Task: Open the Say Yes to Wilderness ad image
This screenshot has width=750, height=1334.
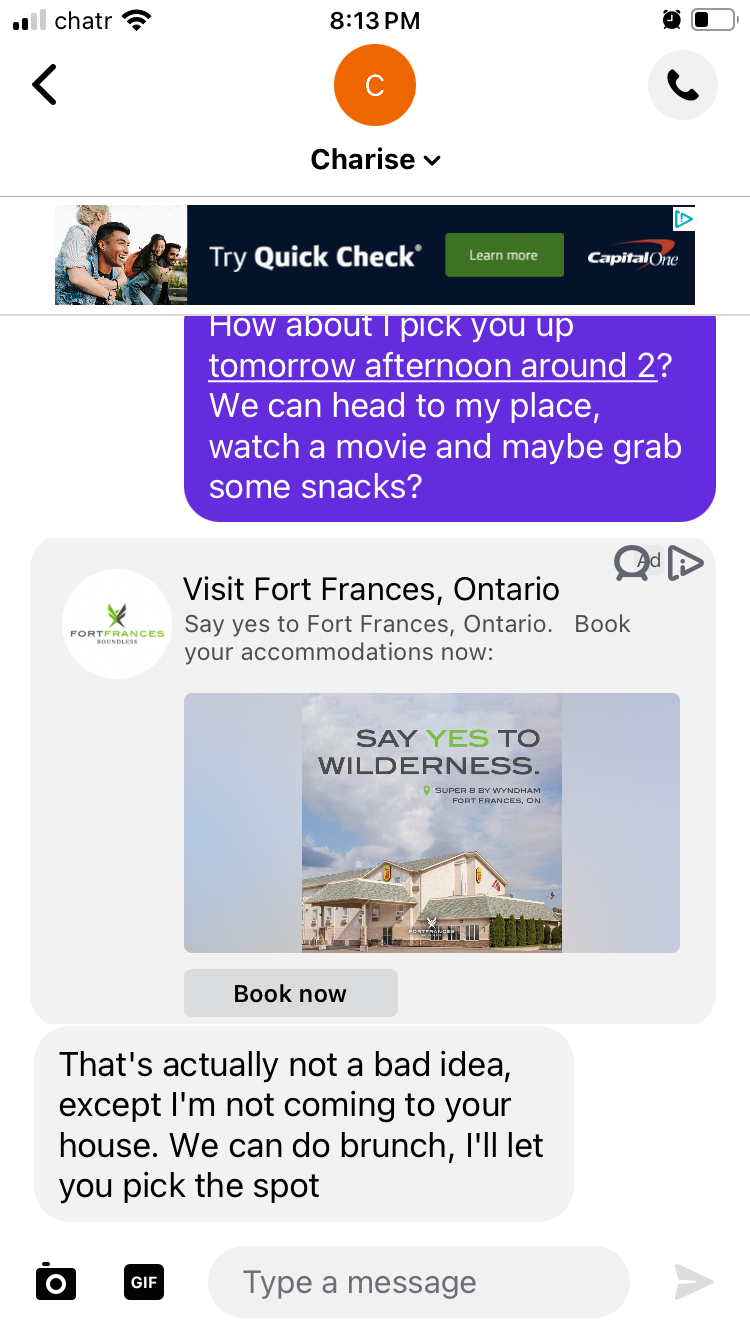Action: point(431,822)
